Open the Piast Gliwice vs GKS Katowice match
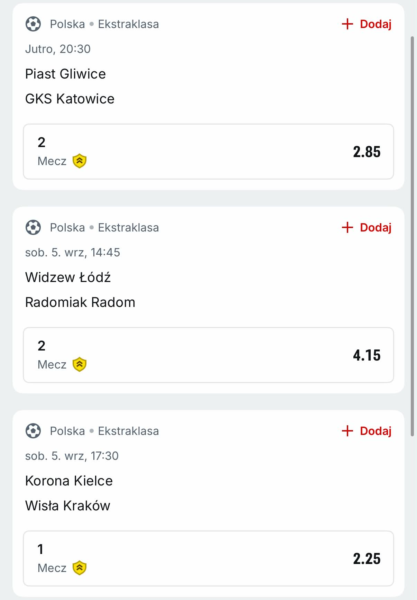The height and width of the screenshot is (600, 417). pos(70,86)
